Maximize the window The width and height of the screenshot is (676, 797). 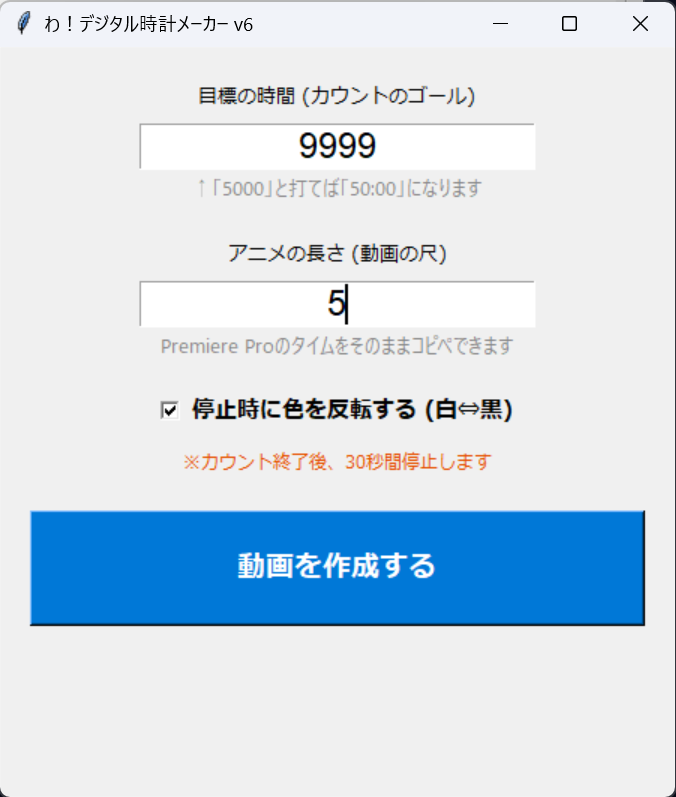click(x=570, y=24)
